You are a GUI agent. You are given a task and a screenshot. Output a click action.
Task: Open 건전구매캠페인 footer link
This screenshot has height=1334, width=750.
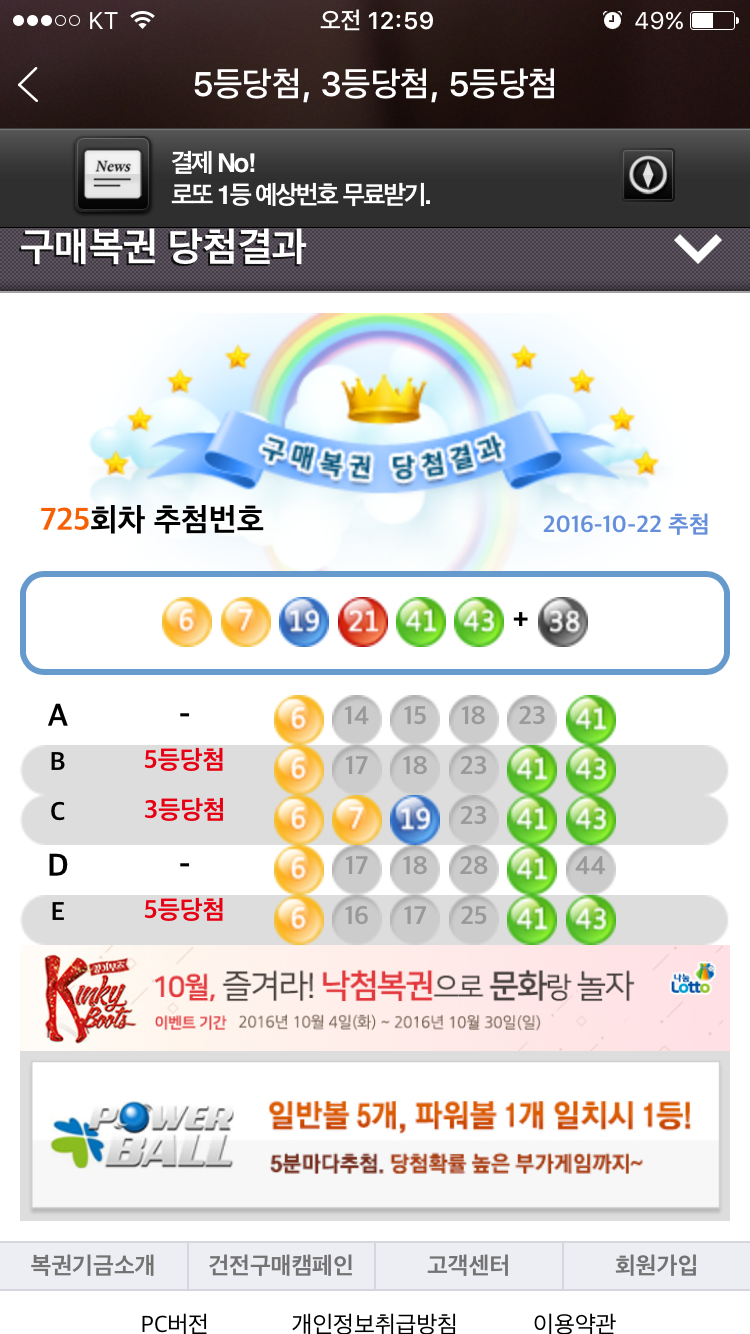[281, 1265]
